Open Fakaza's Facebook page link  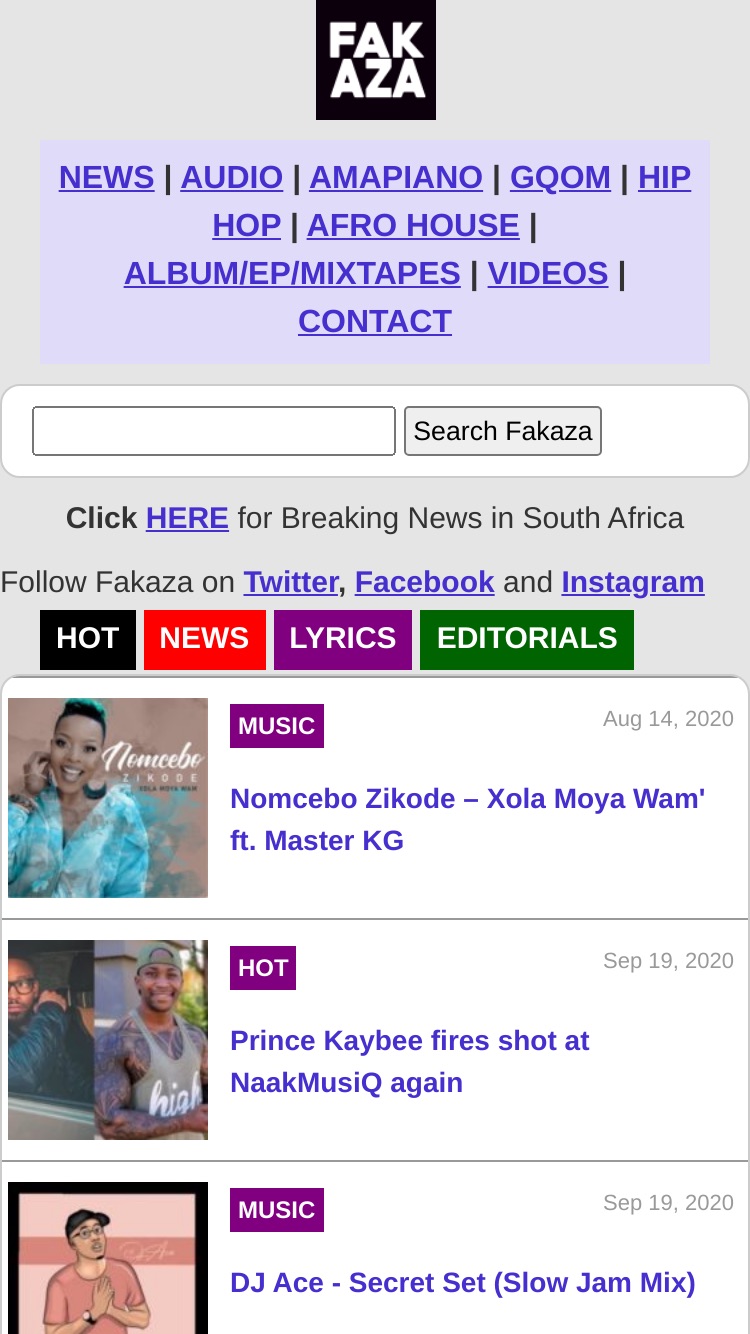[x=425, y=582]
